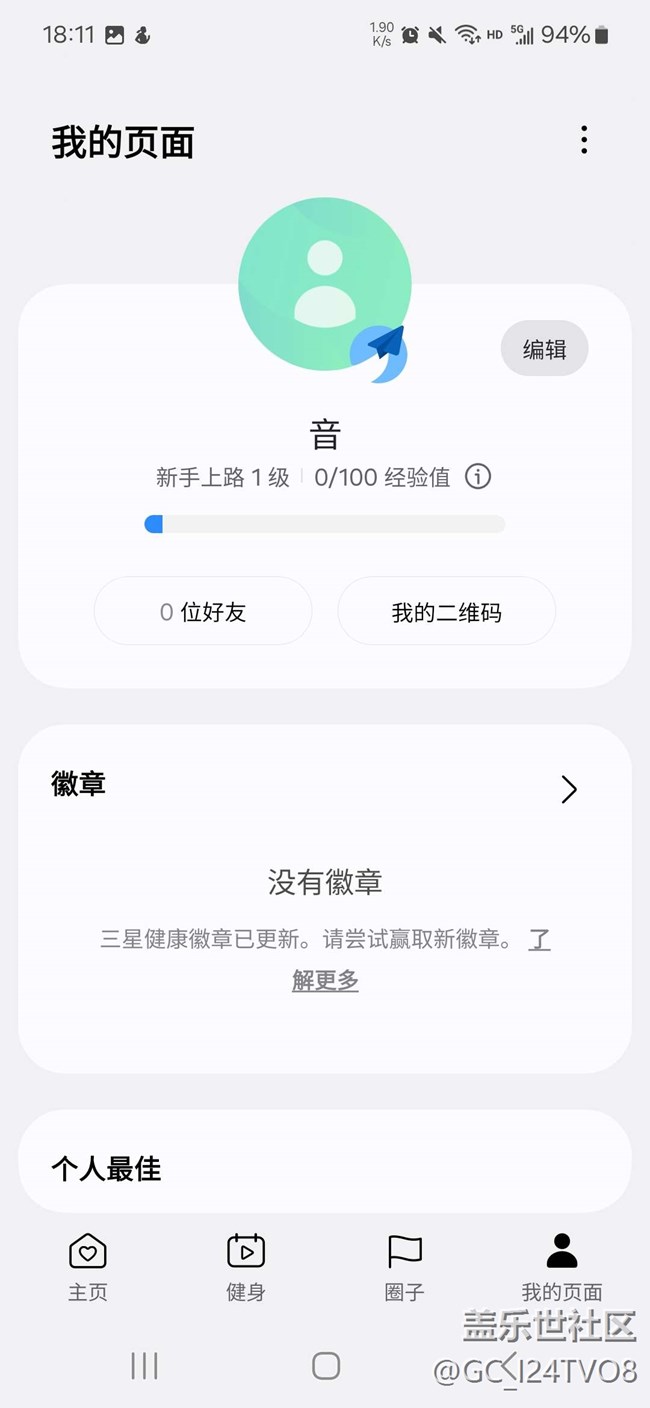Show experience level info icon

[478, 477]
